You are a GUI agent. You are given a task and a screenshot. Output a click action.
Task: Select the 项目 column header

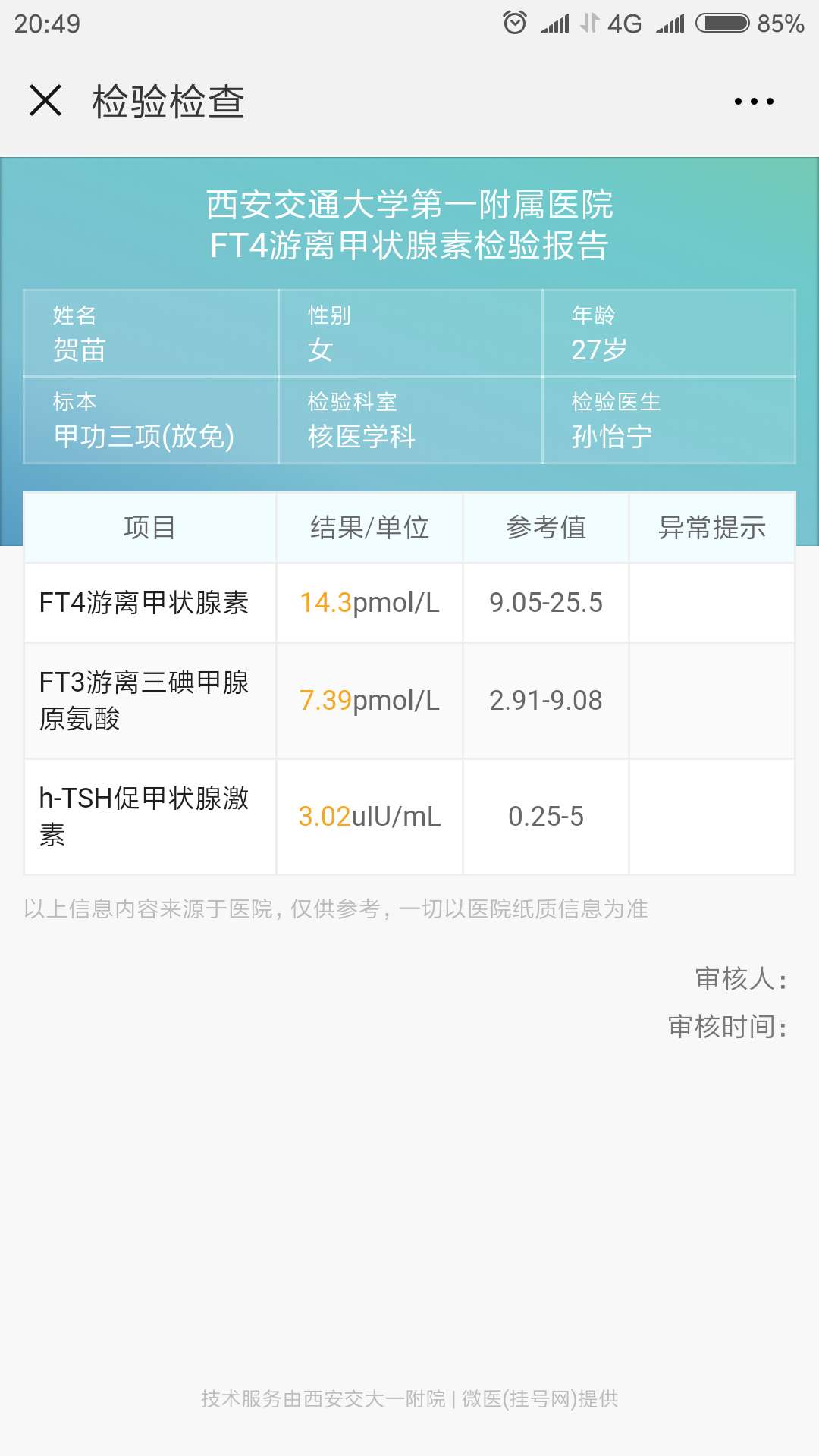(149, 529)
